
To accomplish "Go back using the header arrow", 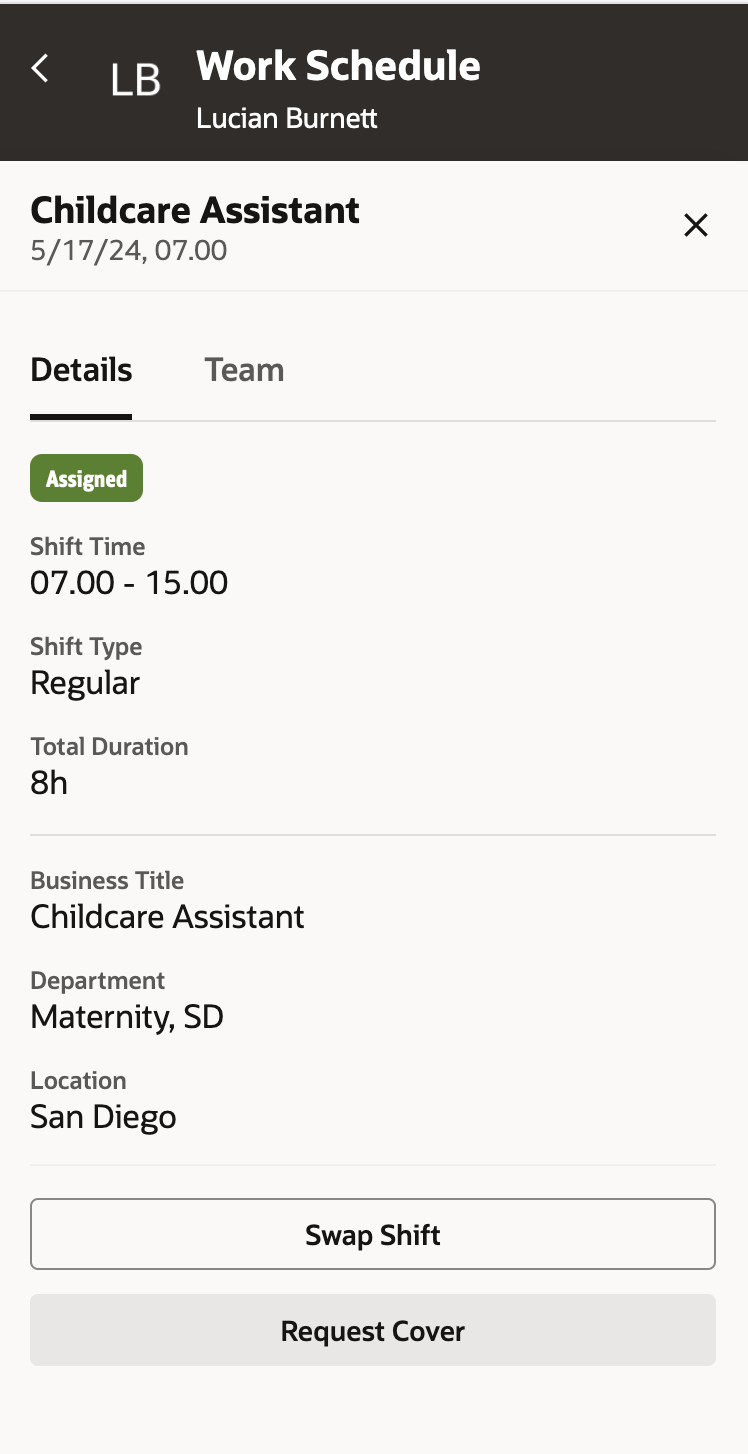I will pyautogui.click(x=40, y=69).
